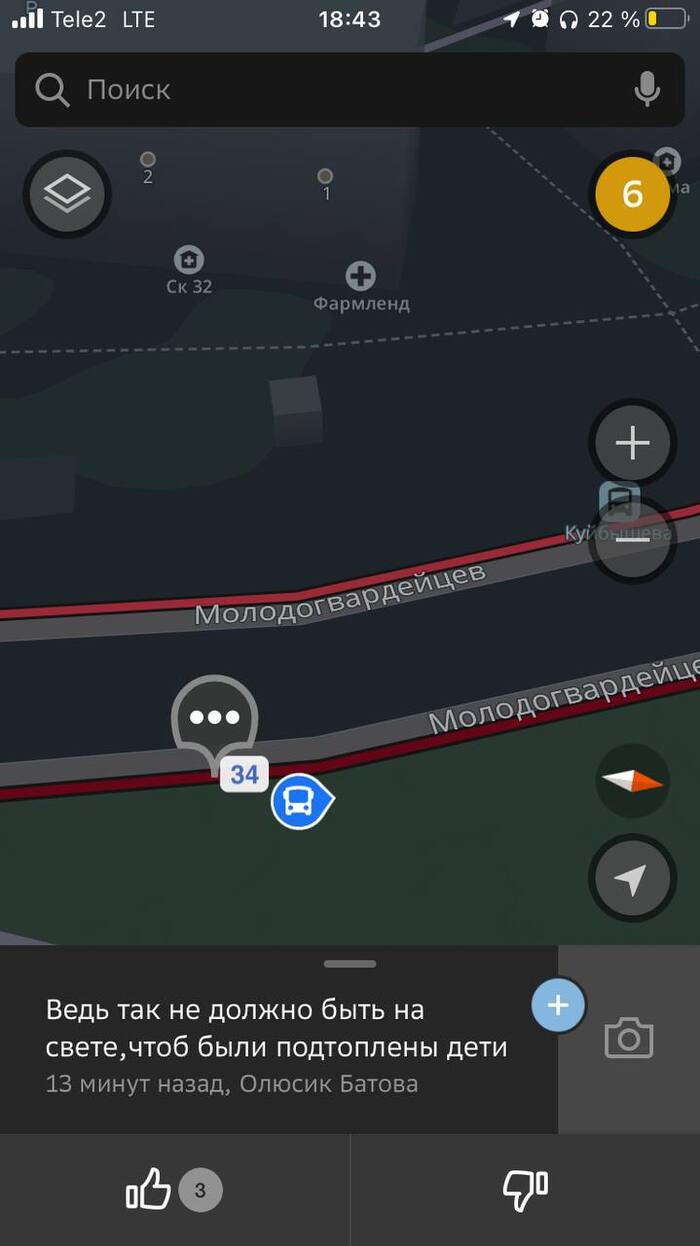This screenshot has height=1246, width=700.
Task: Open the road comment speech bubble
Action: [x=215, y=717]
